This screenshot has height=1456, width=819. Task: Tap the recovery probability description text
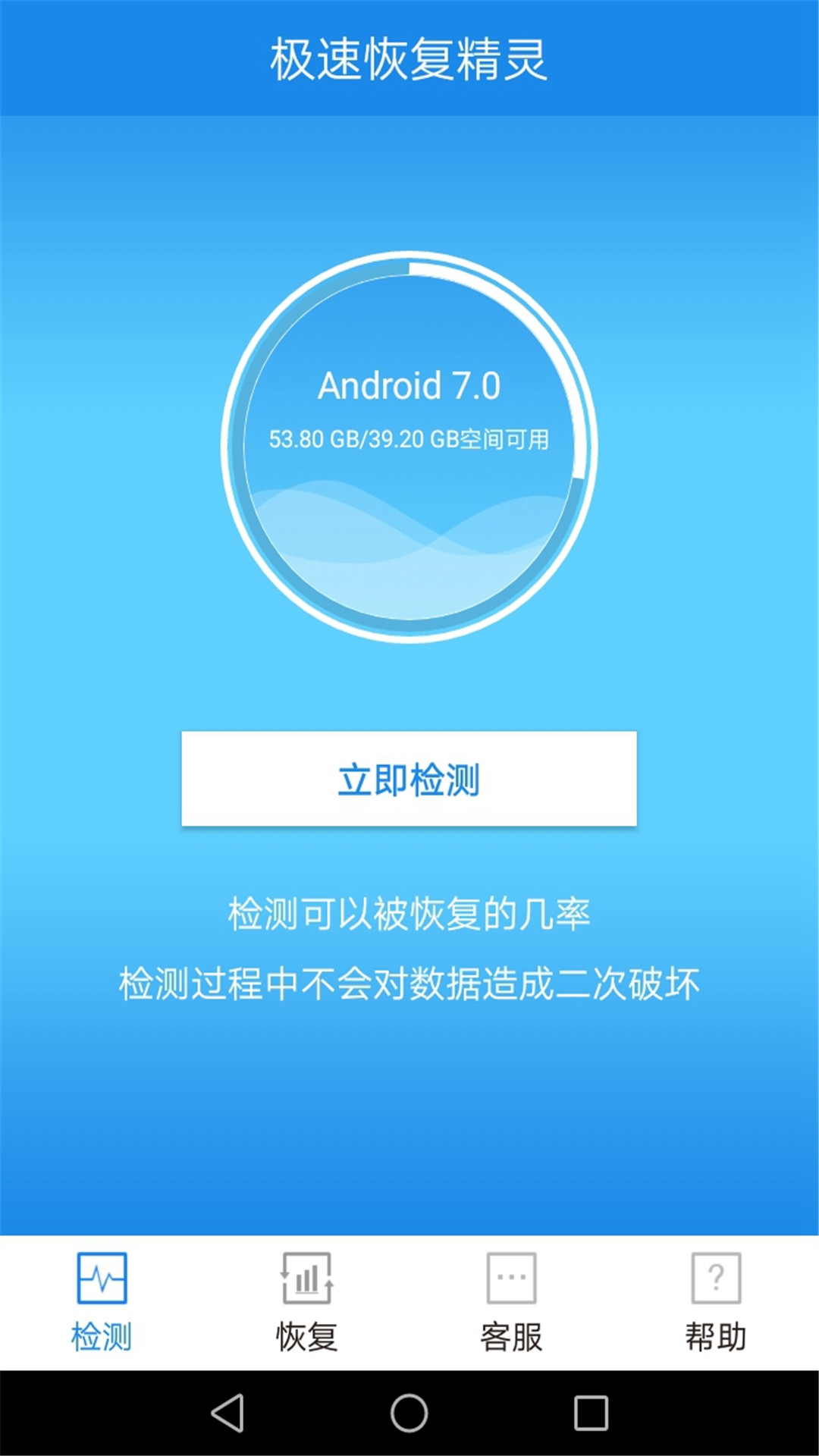tap(409, 914)
